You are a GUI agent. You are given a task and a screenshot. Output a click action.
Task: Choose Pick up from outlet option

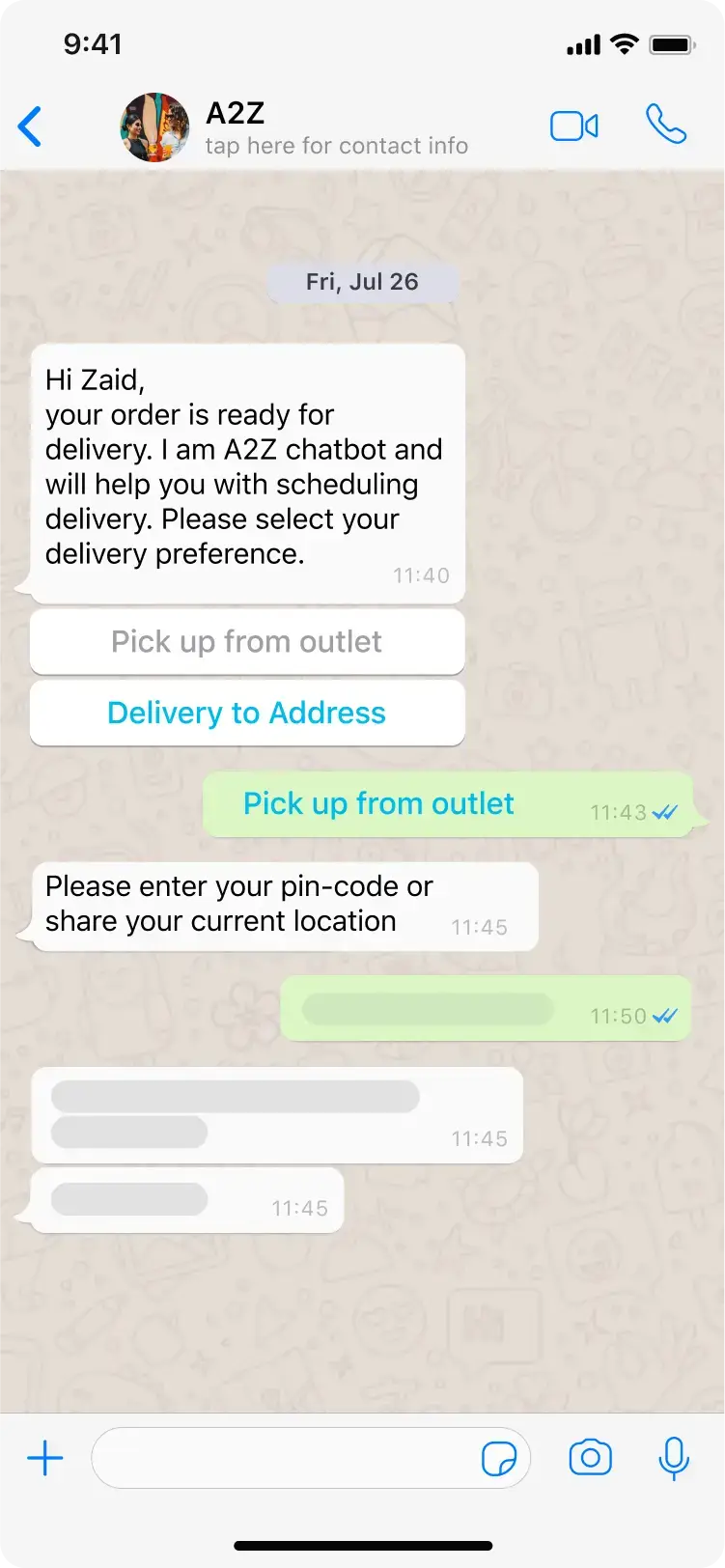coord(247,642)
